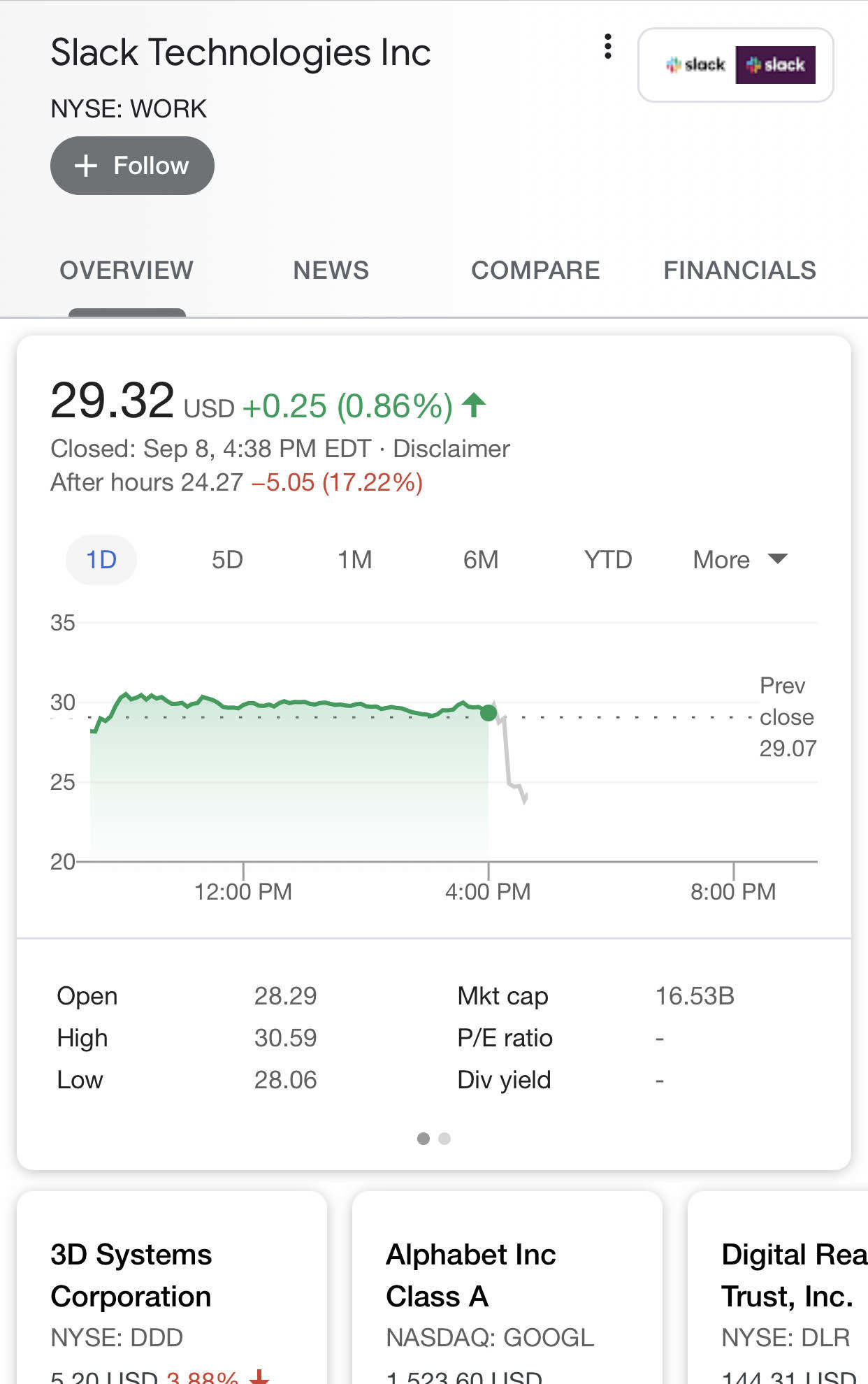Open the three-dot overflow menu
Image resolution: width=868 pixels, height=1384 pixels.
point(608,46)
